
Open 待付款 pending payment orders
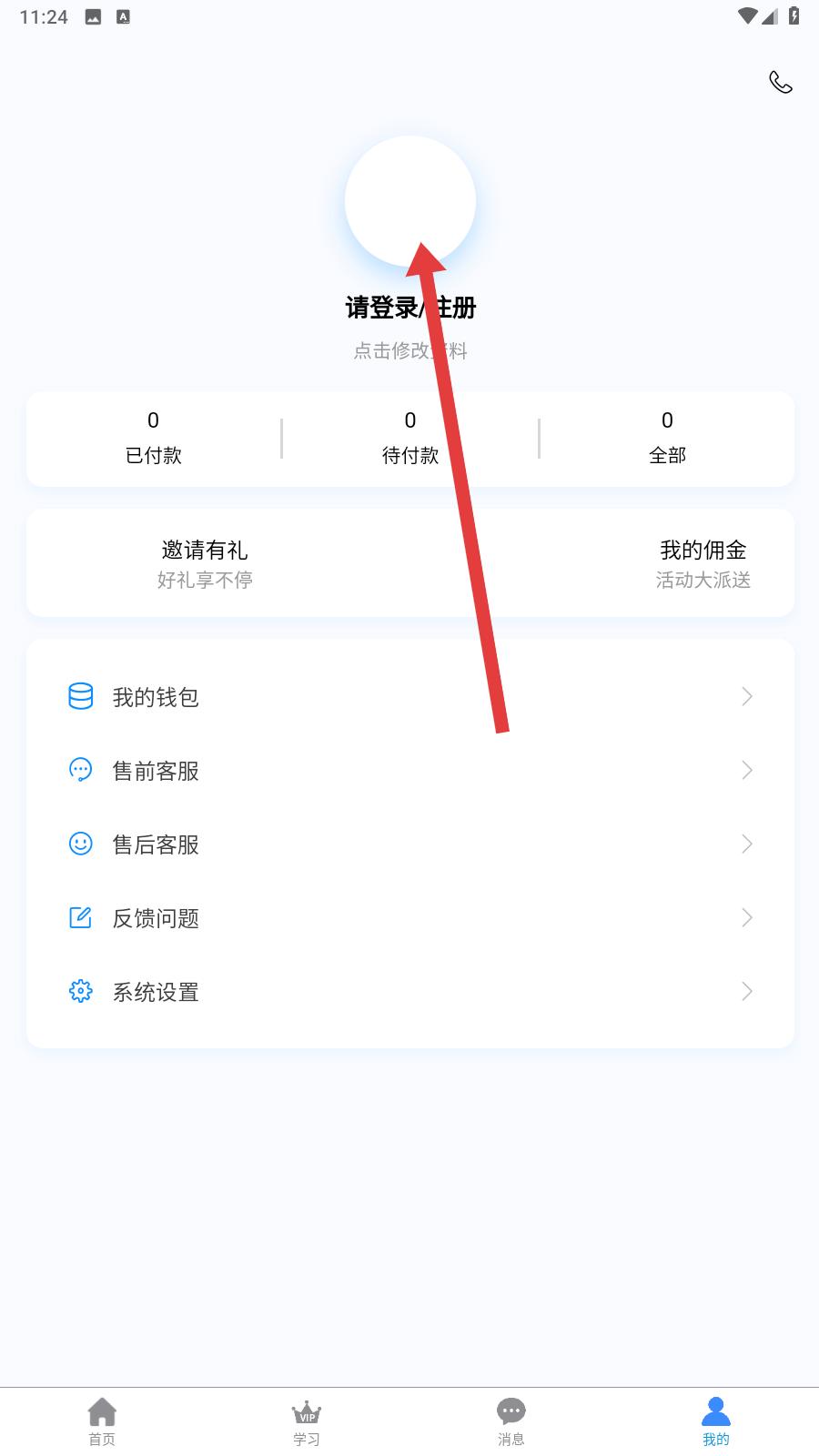pyautogui.click(x=409, y=438)
